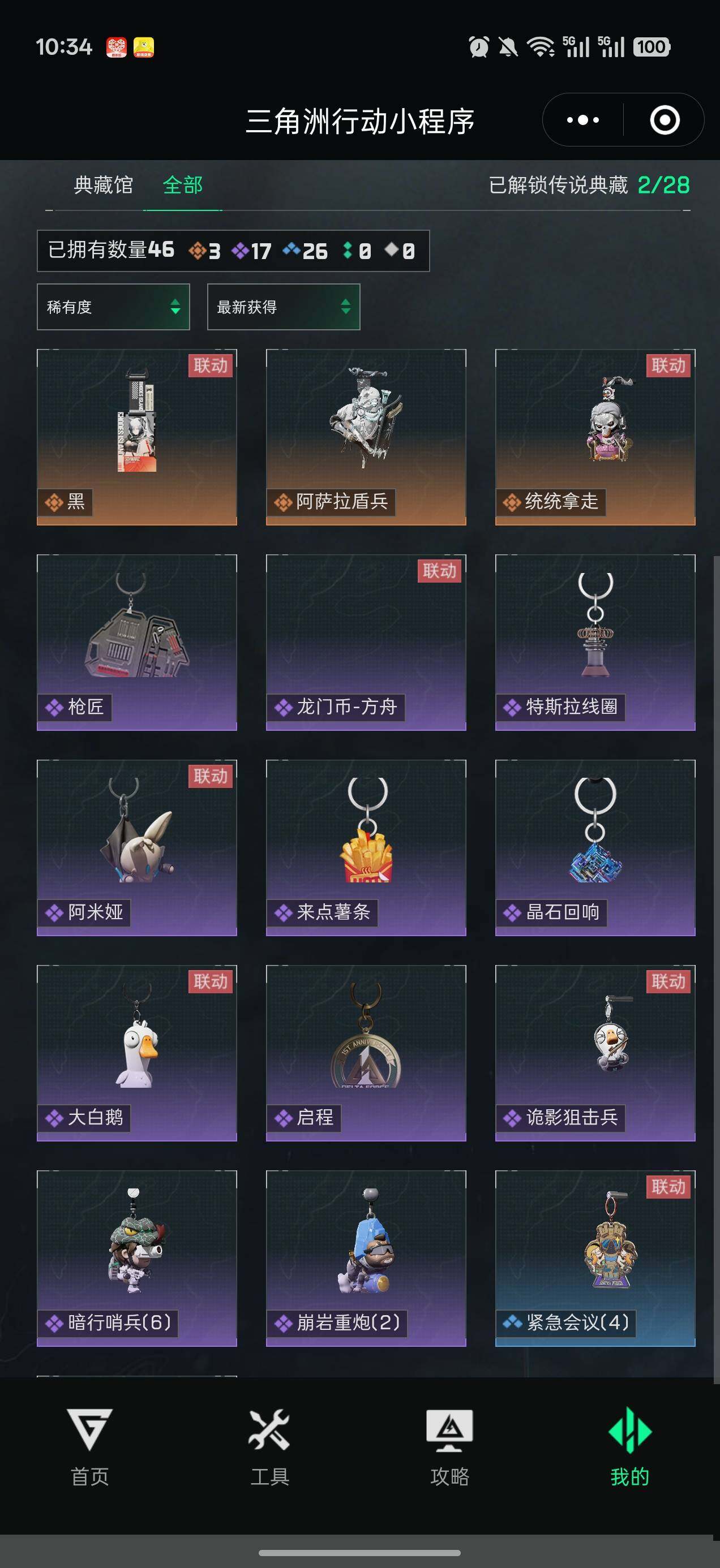Open the 来点薯条 fries keychain card
The width and height of the screenshot is (720, 1568).
tap(366, 847)
